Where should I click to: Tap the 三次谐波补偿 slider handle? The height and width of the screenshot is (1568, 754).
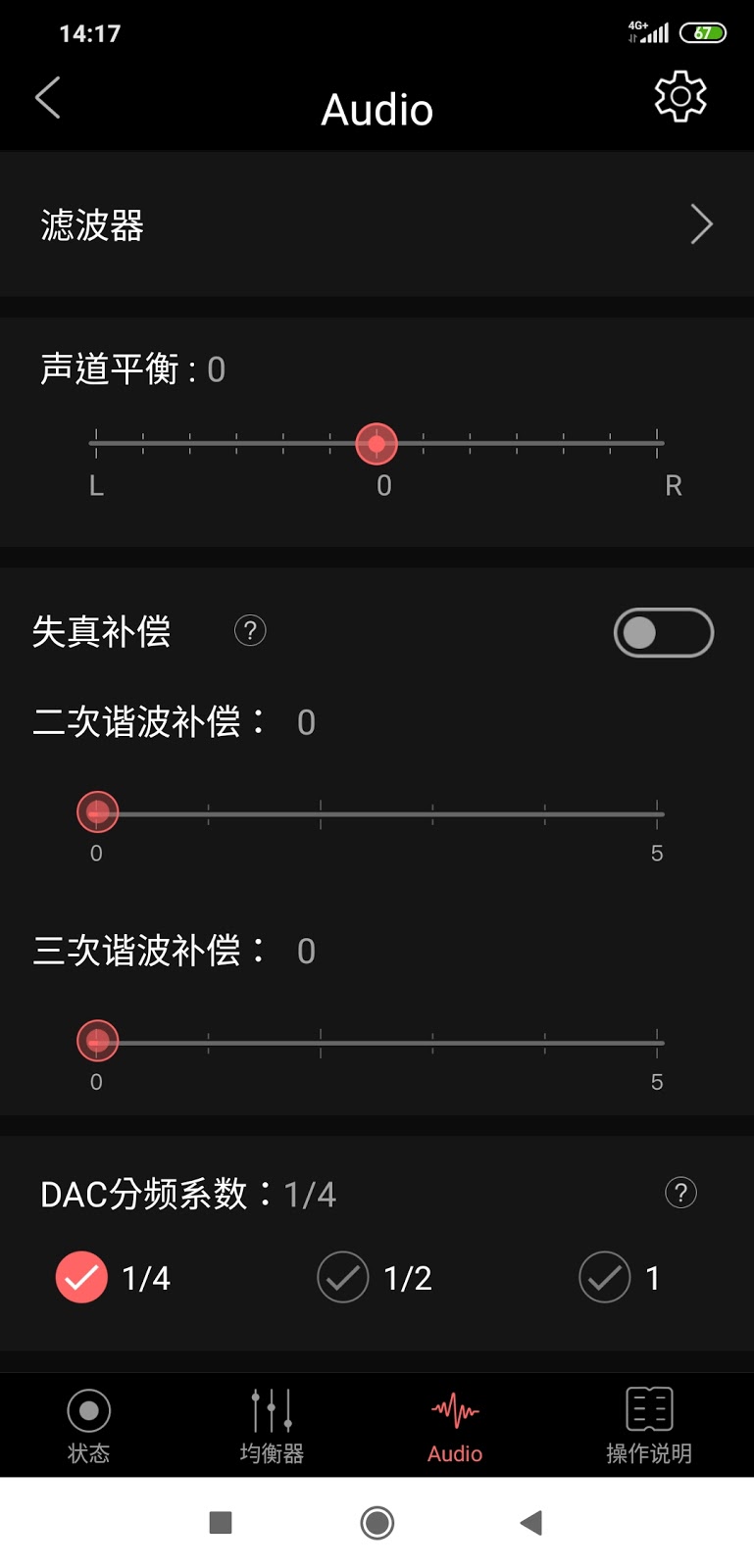[98, 1041]
